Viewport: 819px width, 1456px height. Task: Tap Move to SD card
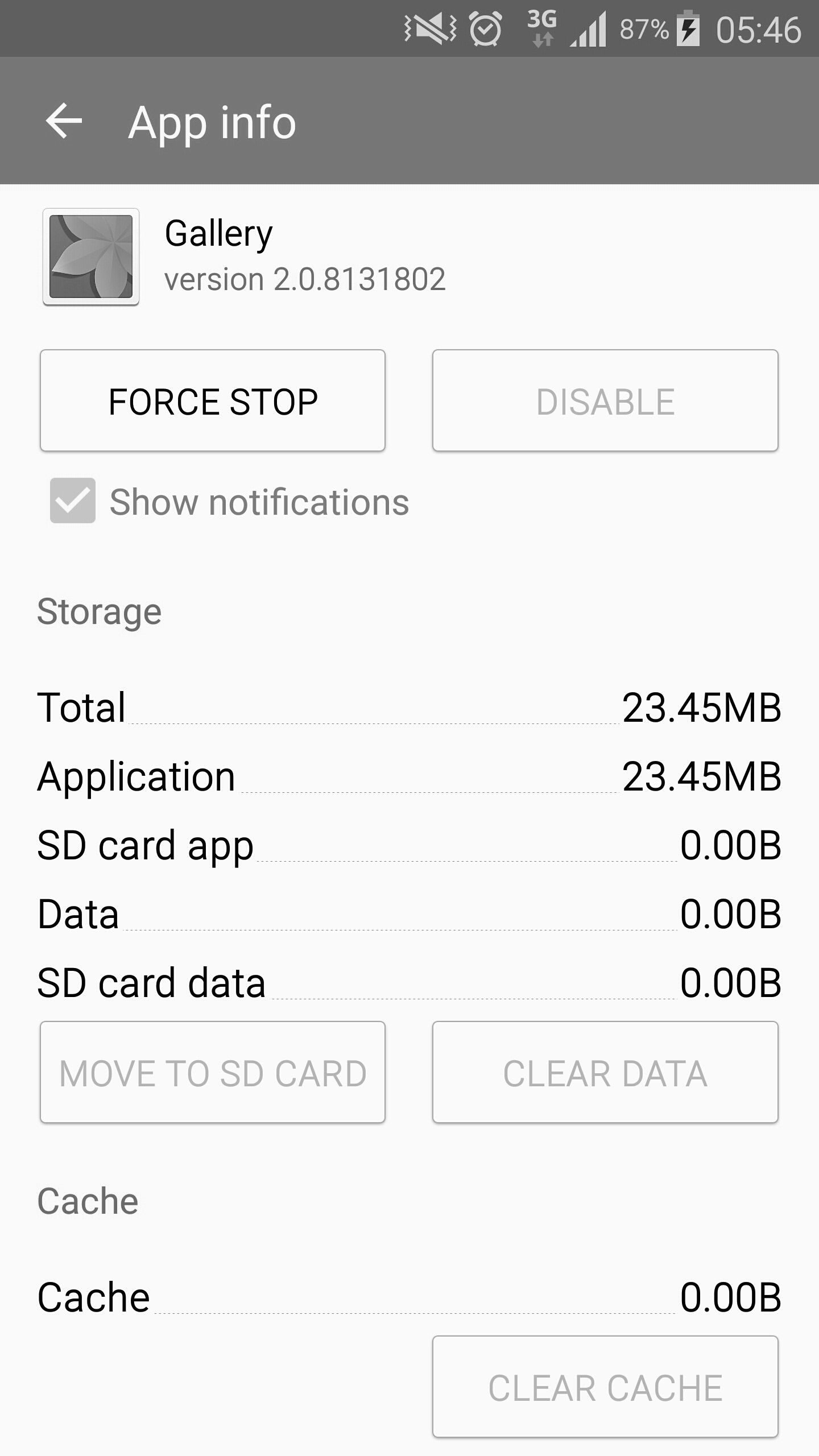pyautogui.click(x=213, y=1073)
